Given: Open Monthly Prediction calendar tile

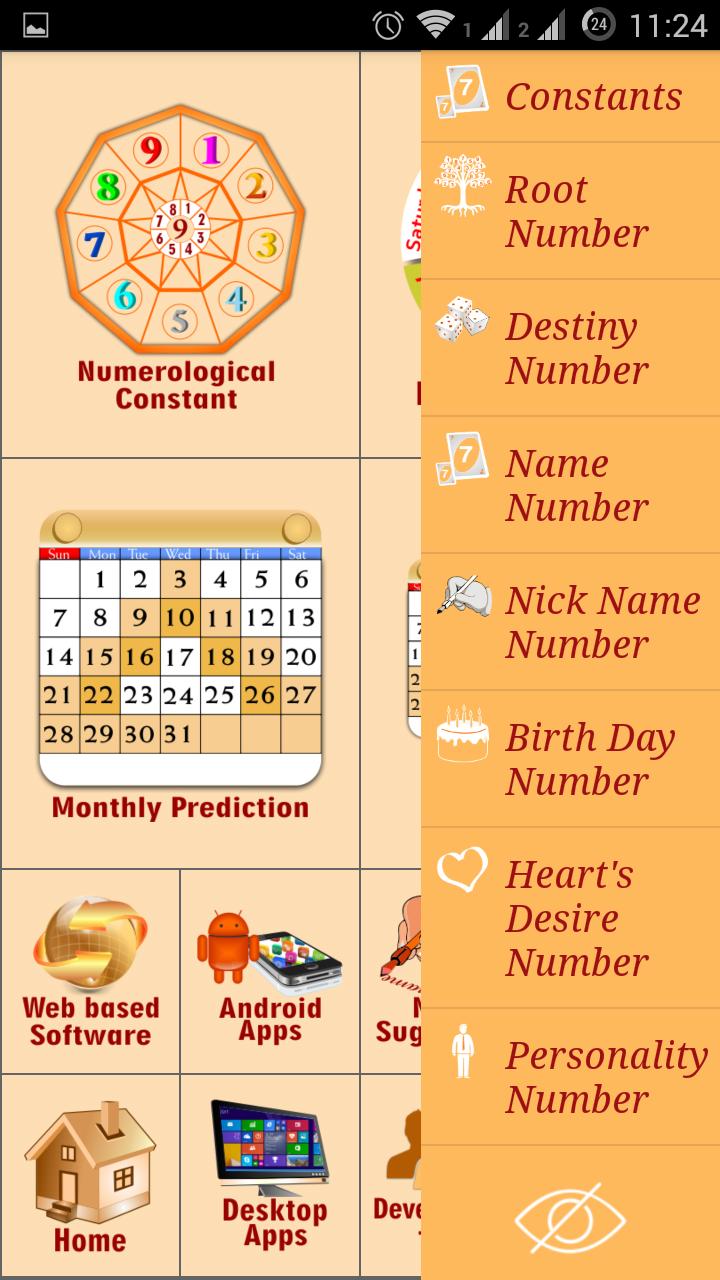Looking at the screenshot, I should [x=180, y=663].
